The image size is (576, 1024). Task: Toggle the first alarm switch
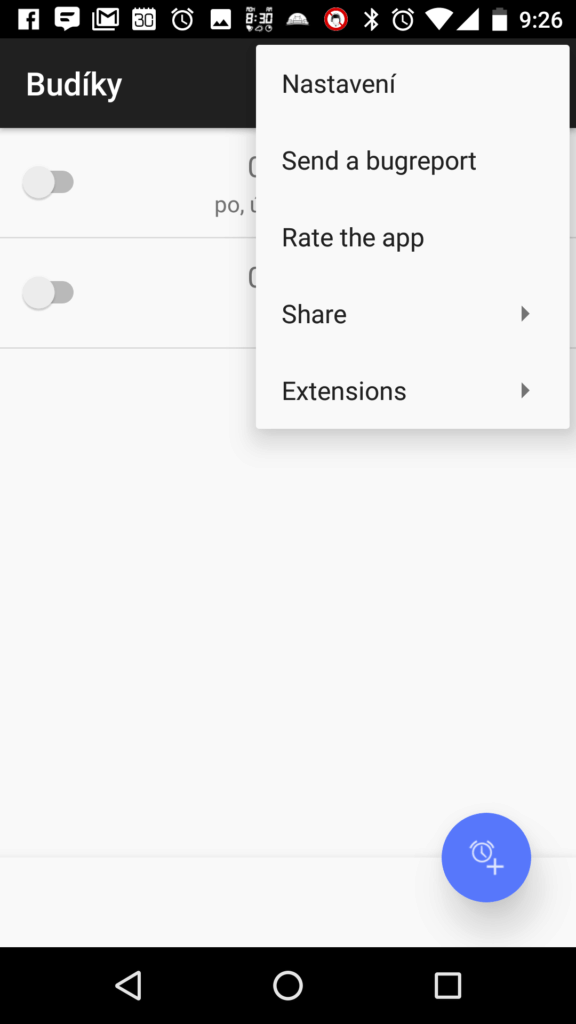point(48,182)
